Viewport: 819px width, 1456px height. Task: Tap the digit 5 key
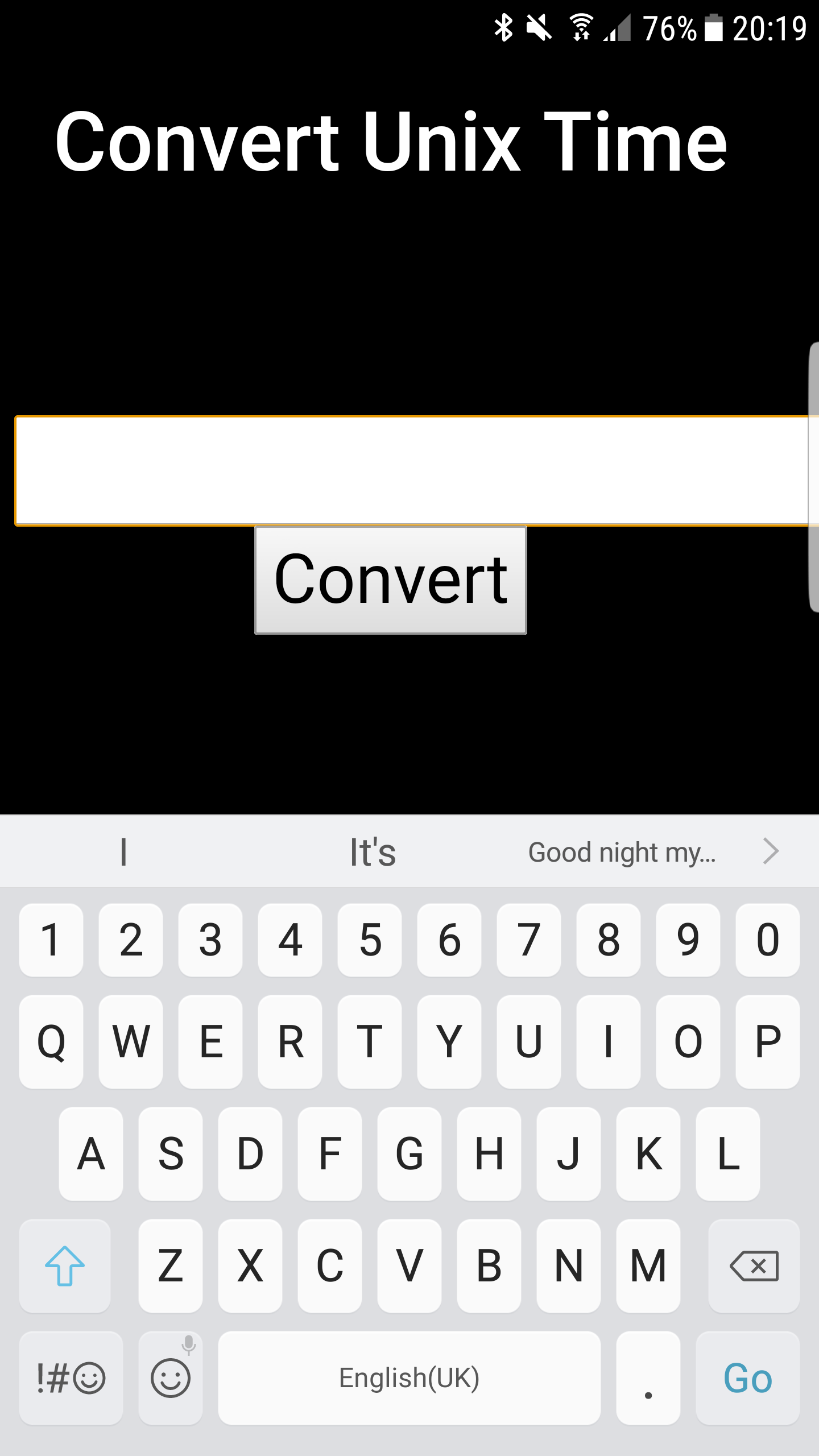click(370, 940)
